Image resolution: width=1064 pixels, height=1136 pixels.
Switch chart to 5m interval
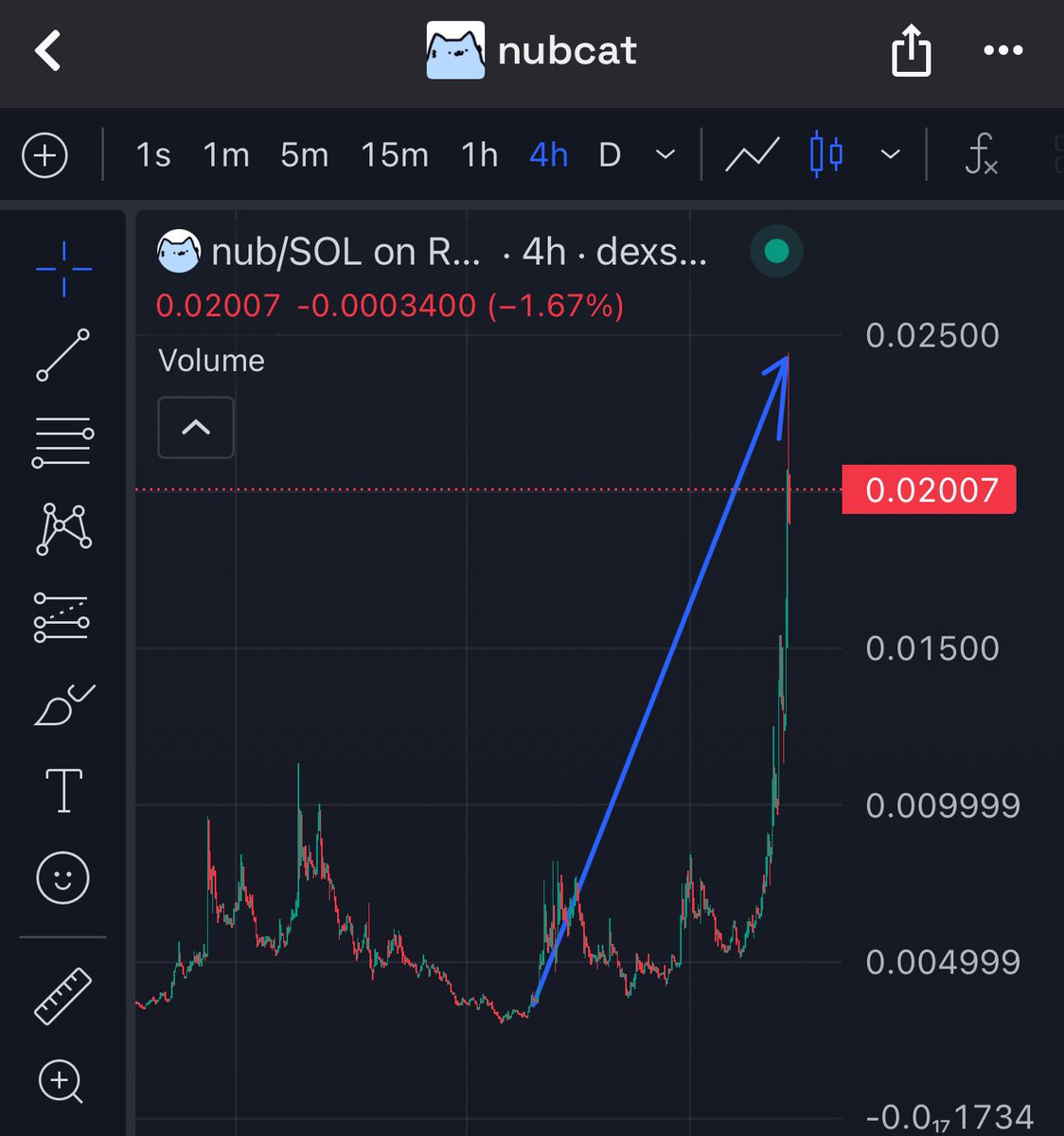tap(304, 154)
